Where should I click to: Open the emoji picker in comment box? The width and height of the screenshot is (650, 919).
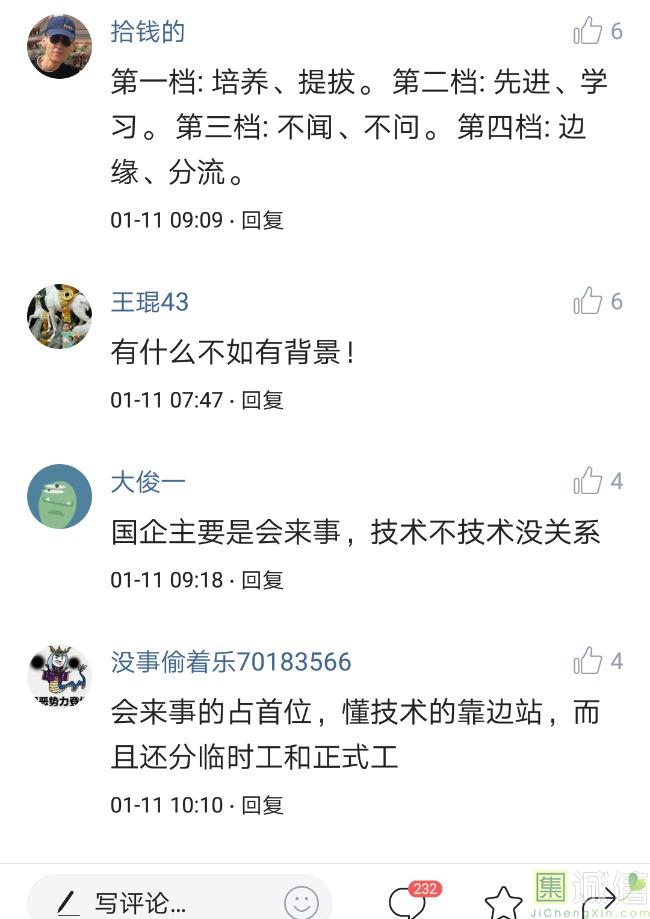301,902
